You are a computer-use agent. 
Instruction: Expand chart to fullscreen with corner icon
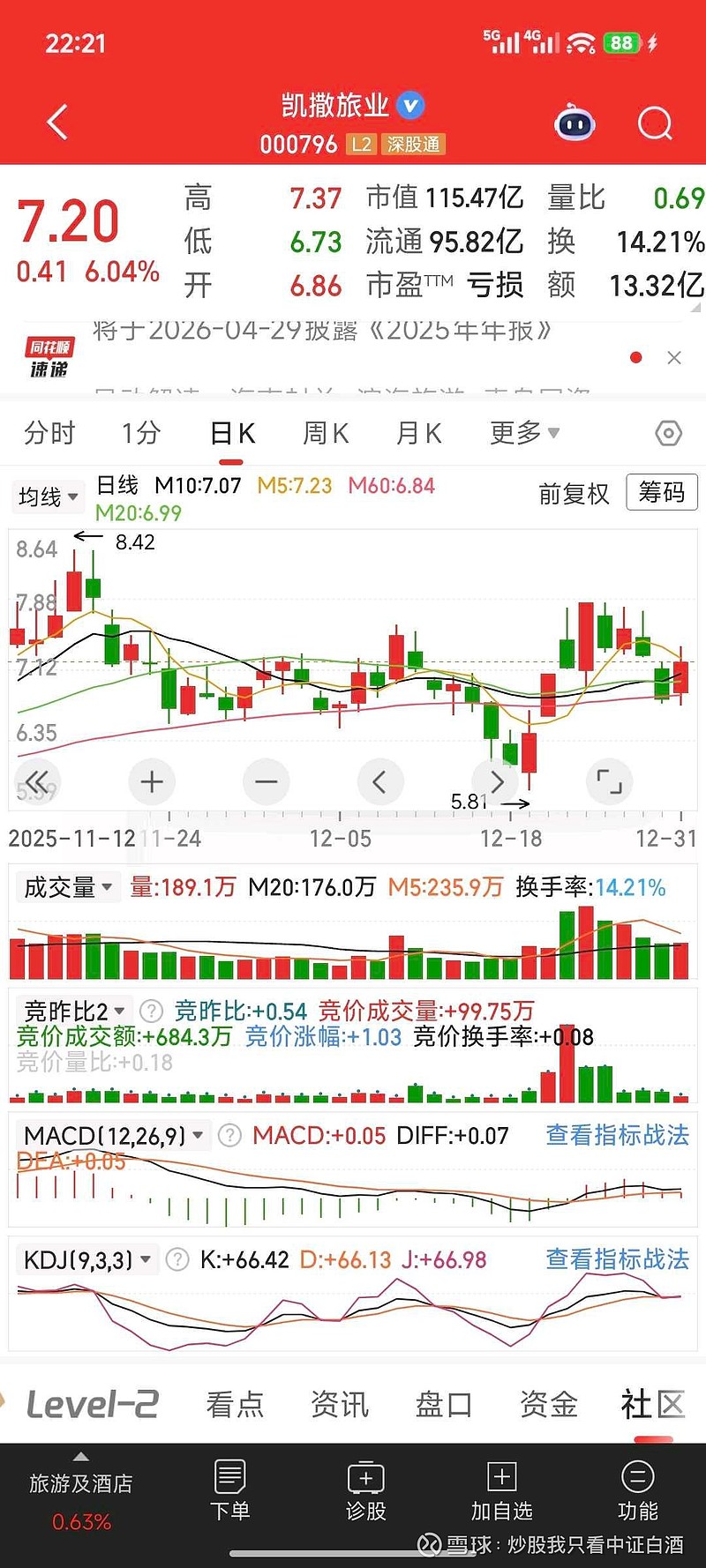tap(610, 781)
